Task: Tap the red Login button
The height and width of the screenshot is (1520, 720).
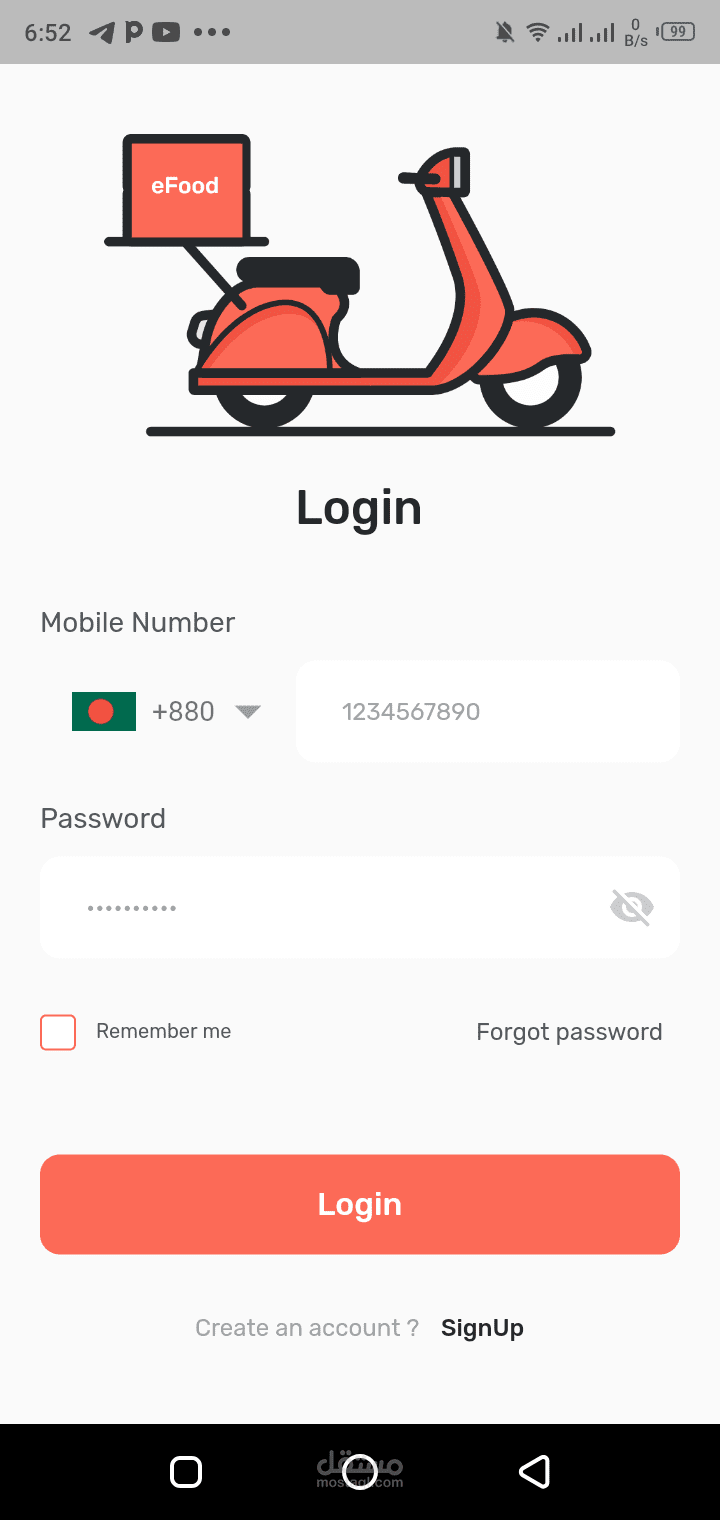Action: [360, 1204]
